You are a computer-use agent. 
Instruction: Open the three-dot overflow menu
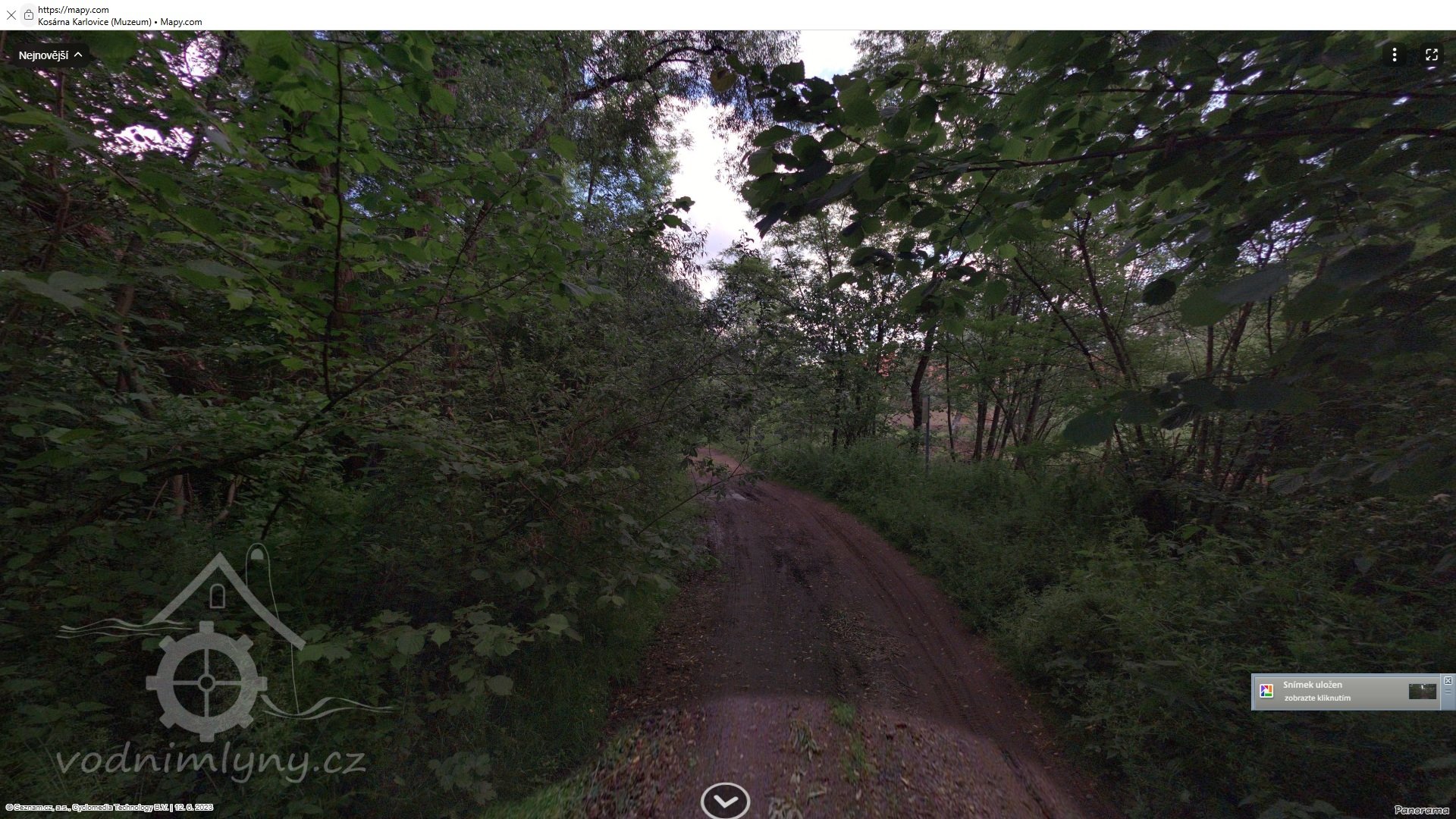click(x=1394, y=55)
